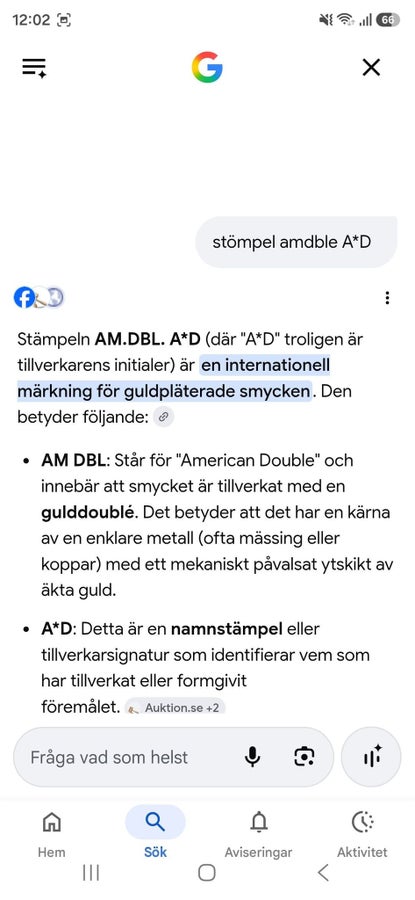
Task: Start live voice mode with the sparkle button
Action: pyautogui.click(x=371, y=757)
